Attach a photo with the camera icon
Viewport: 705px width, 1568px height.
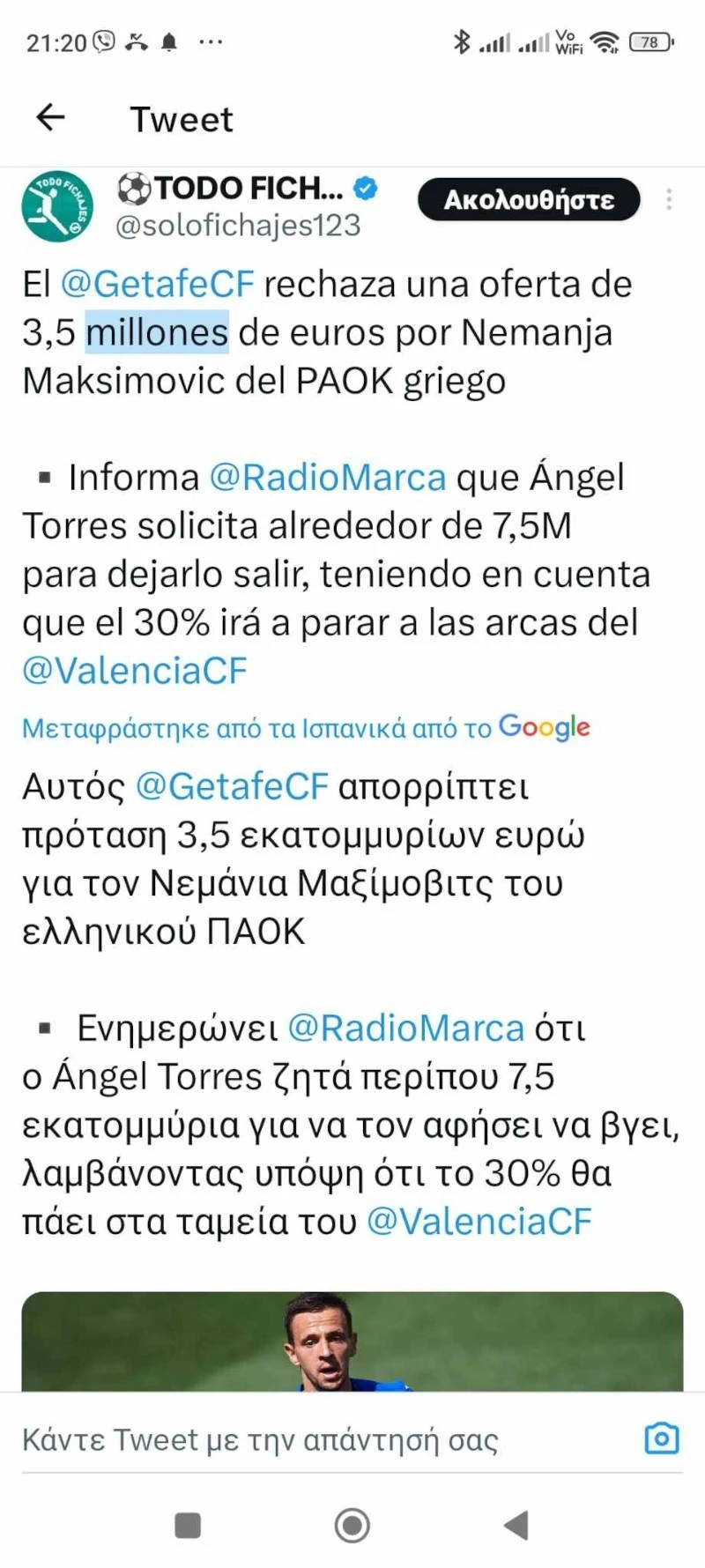[662, 1438]
